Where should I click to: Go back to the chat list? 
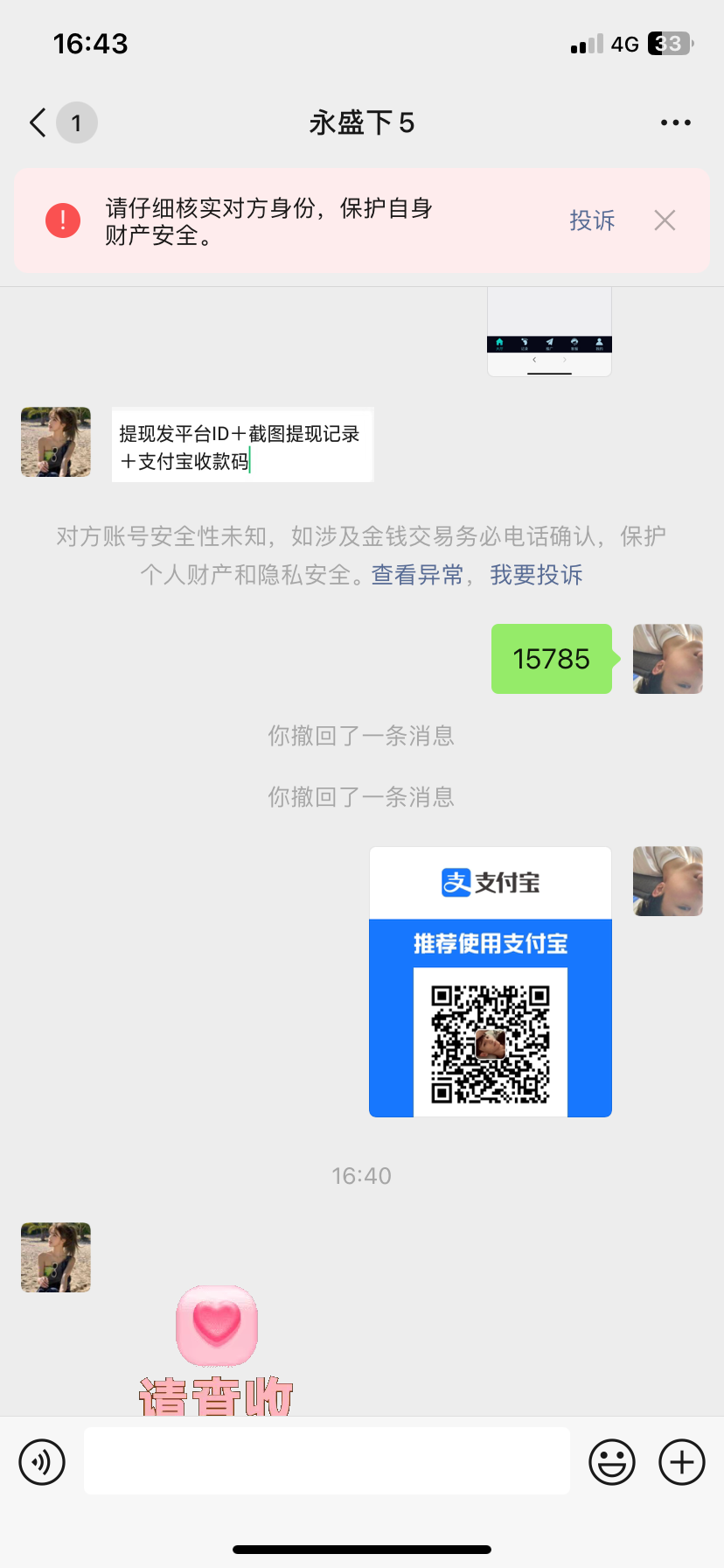pos(38,122)
